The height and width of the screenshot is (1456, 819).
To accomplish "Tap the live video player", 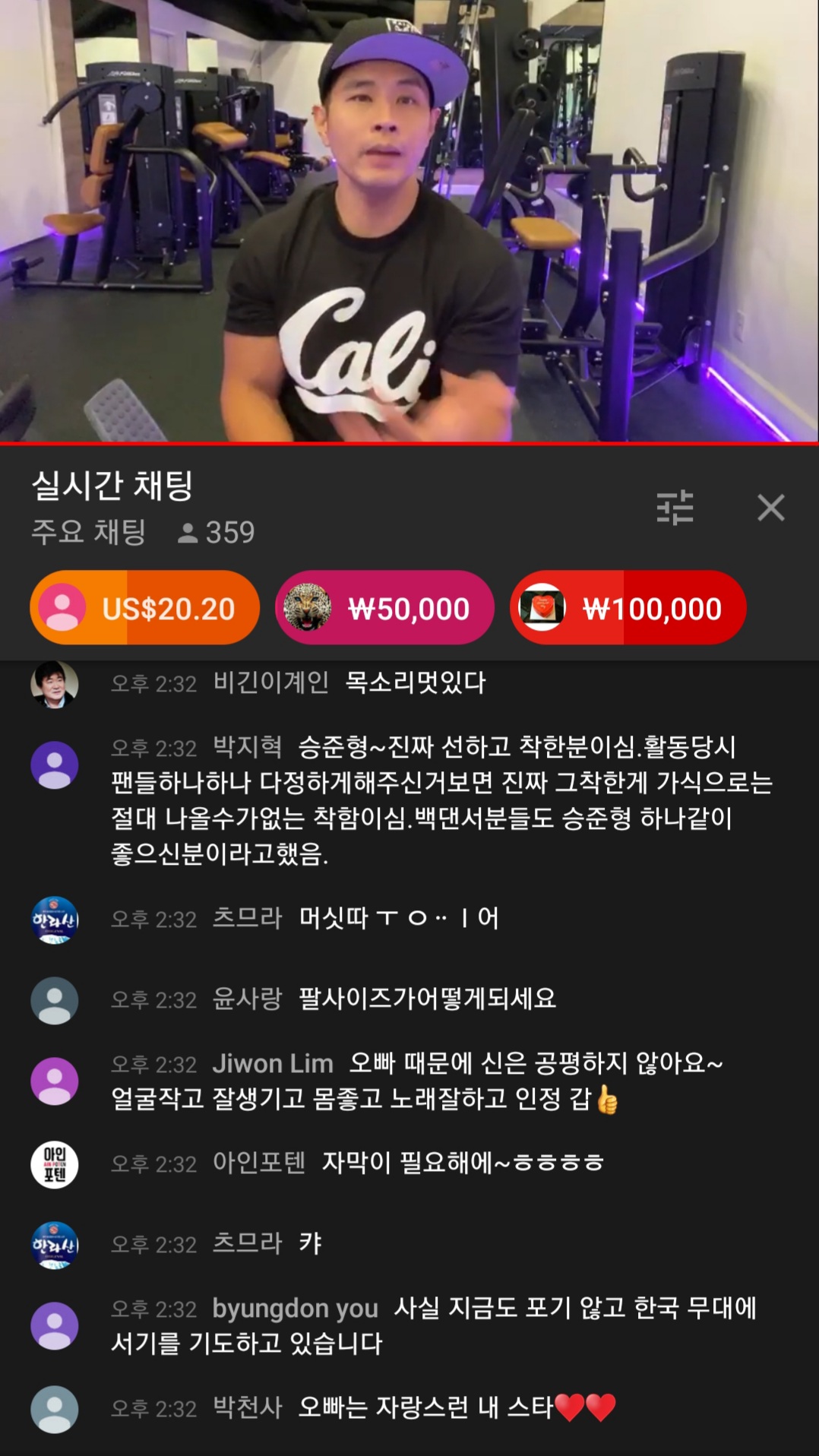I will tap(409, 220).
